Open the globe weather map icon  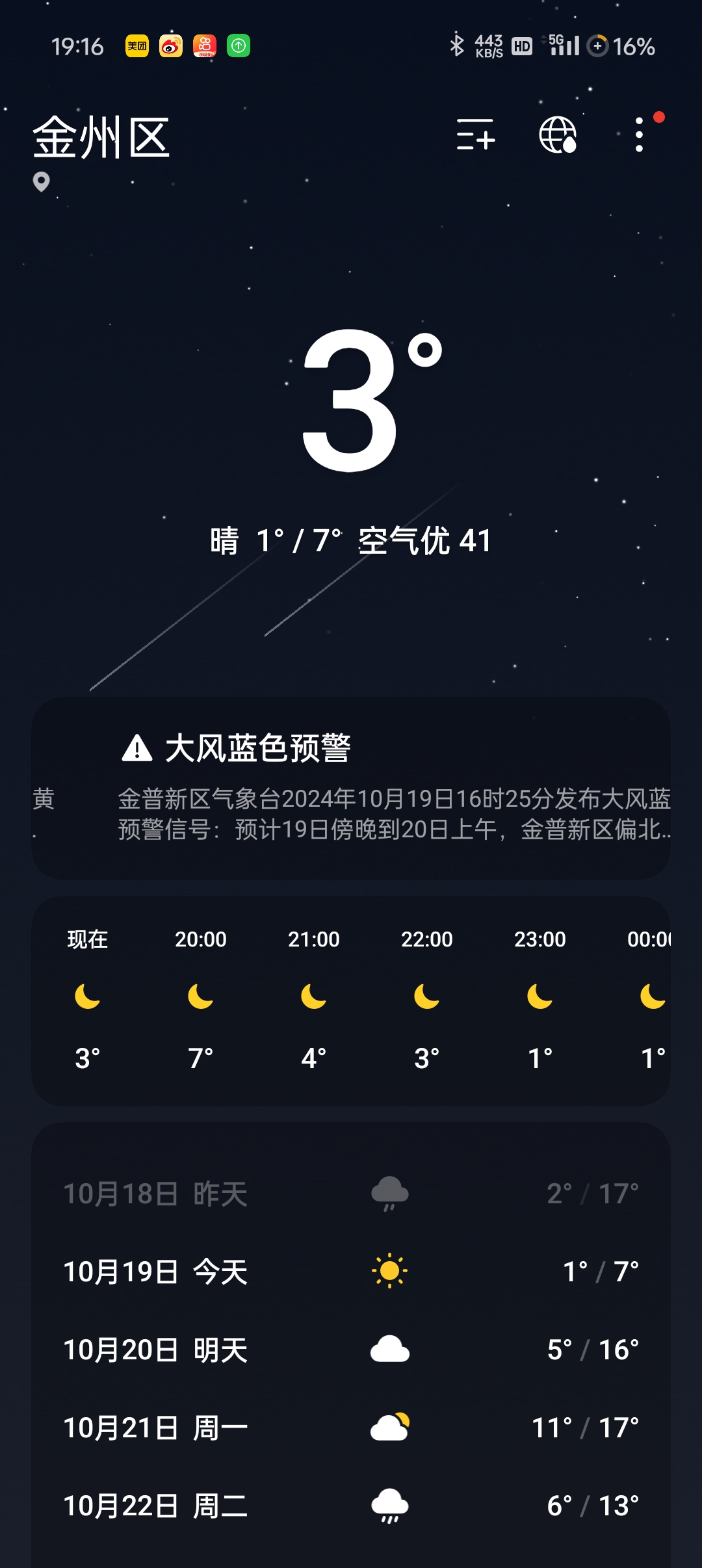click(558, 135)
